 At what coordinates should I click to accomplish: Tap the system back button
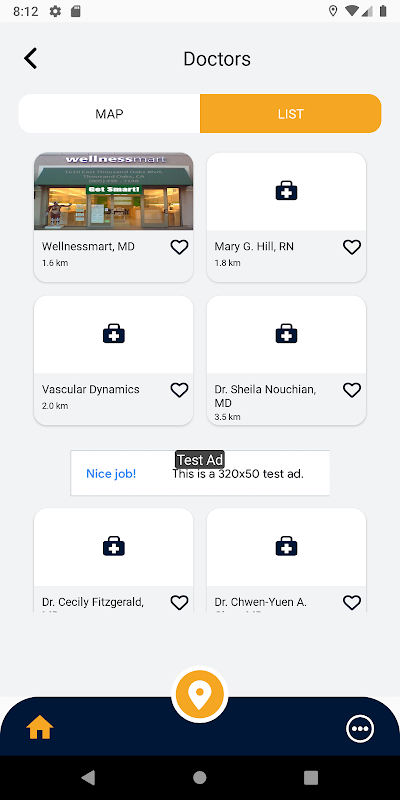[x=88, y=777]
